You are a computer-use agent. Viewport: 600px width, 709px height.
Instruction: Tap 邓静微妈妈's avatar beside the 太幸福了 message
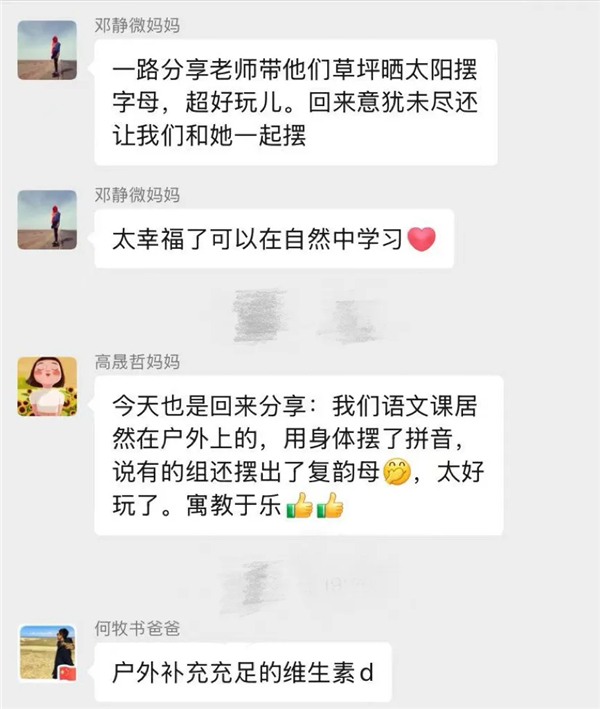tap(47, 219)
